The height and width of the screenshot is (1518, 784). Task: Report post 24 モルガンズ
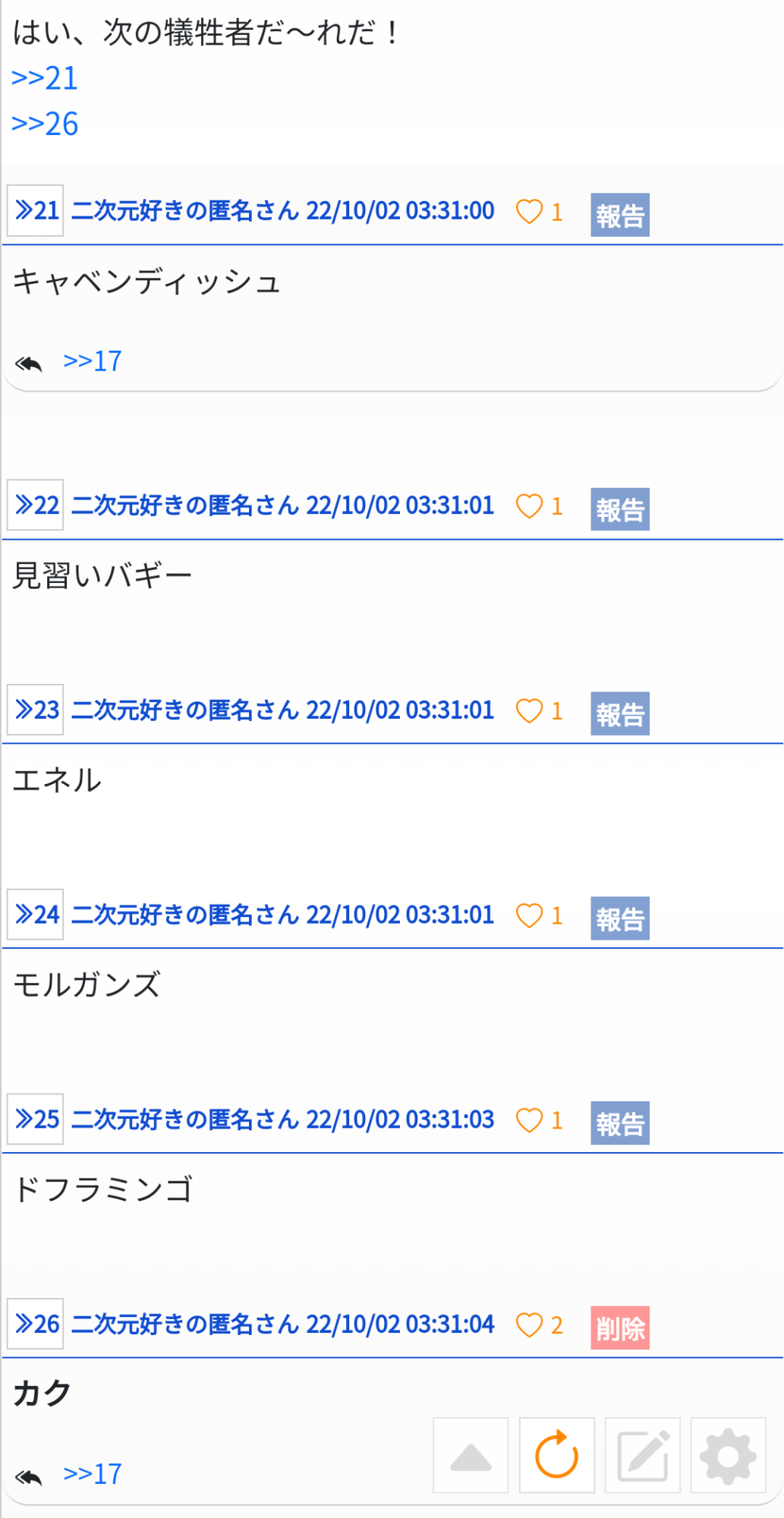[x=620, y=918]
